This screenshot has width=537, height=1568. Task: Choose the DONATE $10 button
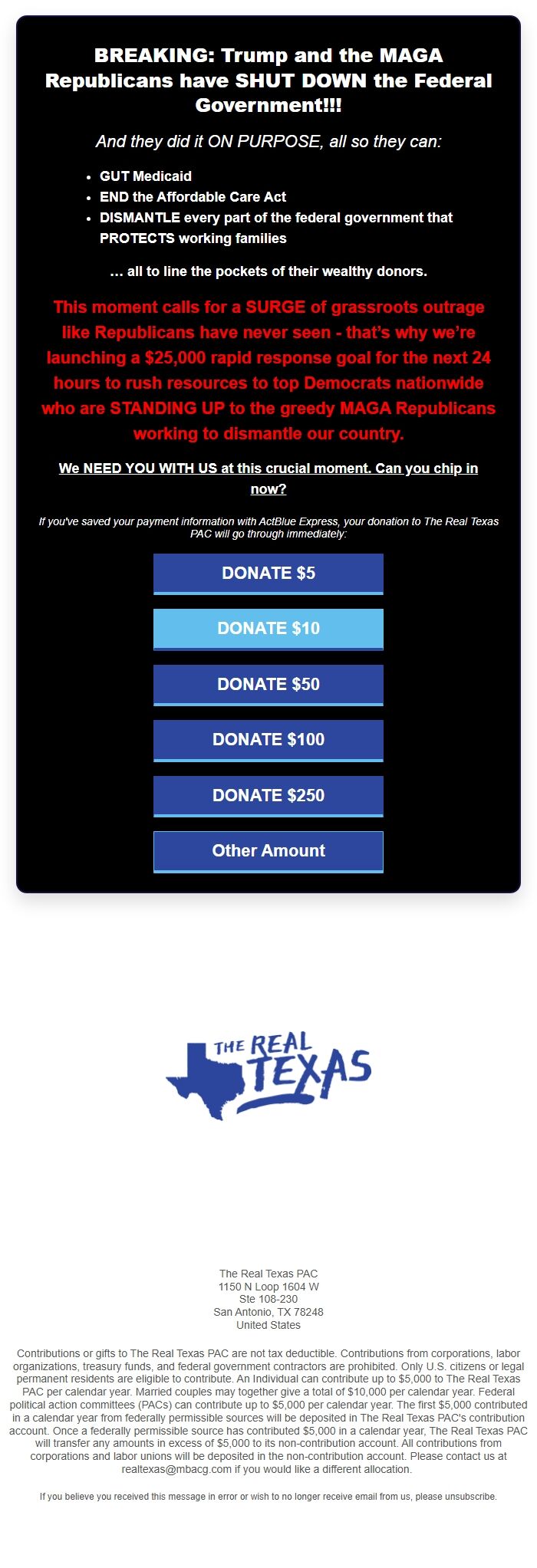click(x=268, y=629)
